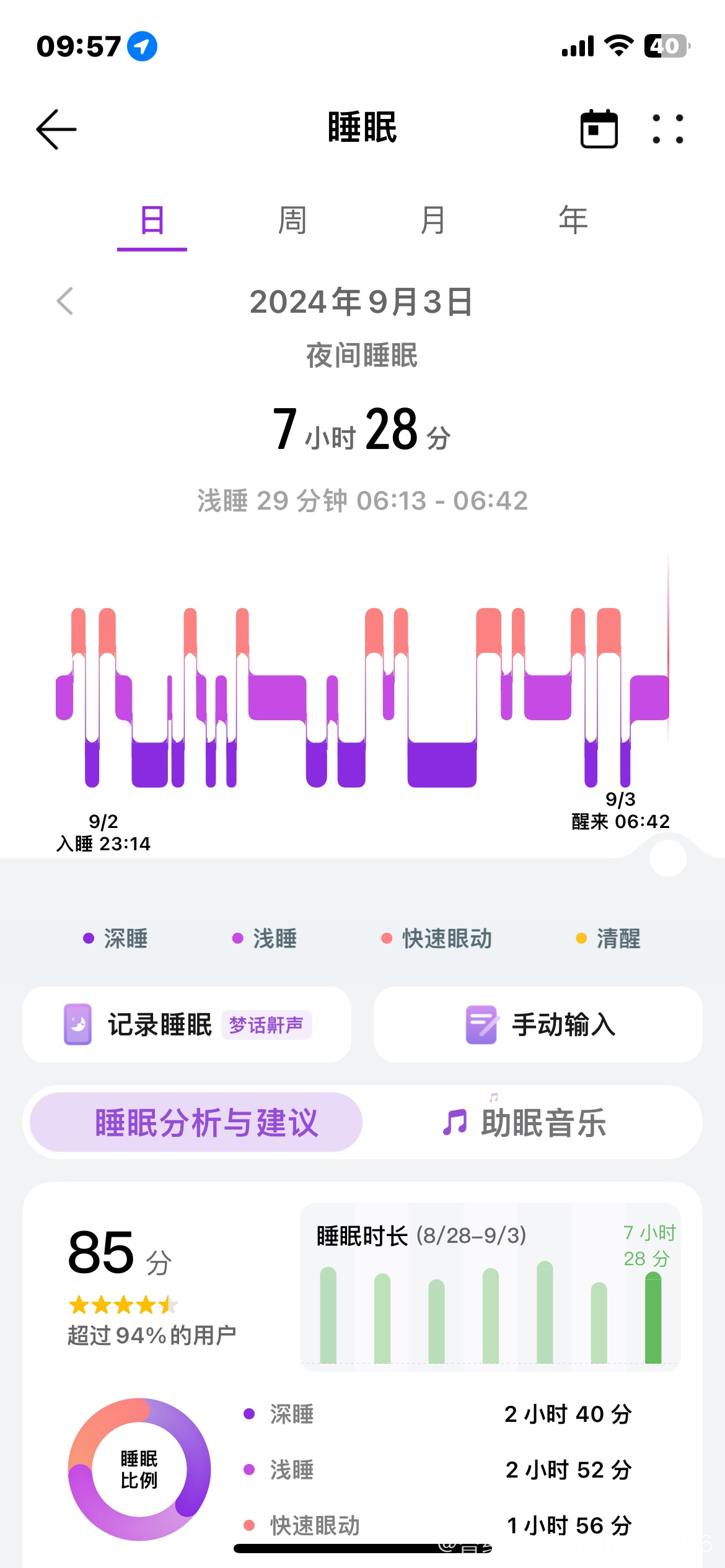725x1568 pixels.
Task: Go back from the 睡眠 page
Action: click(56, 129)
